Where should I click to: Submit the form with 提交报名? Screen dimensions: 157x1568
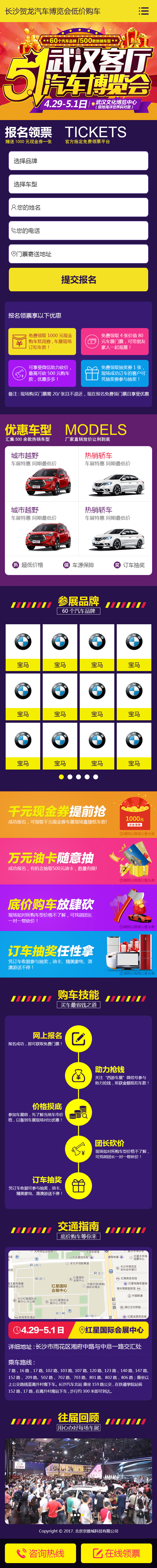pos(78,279)
